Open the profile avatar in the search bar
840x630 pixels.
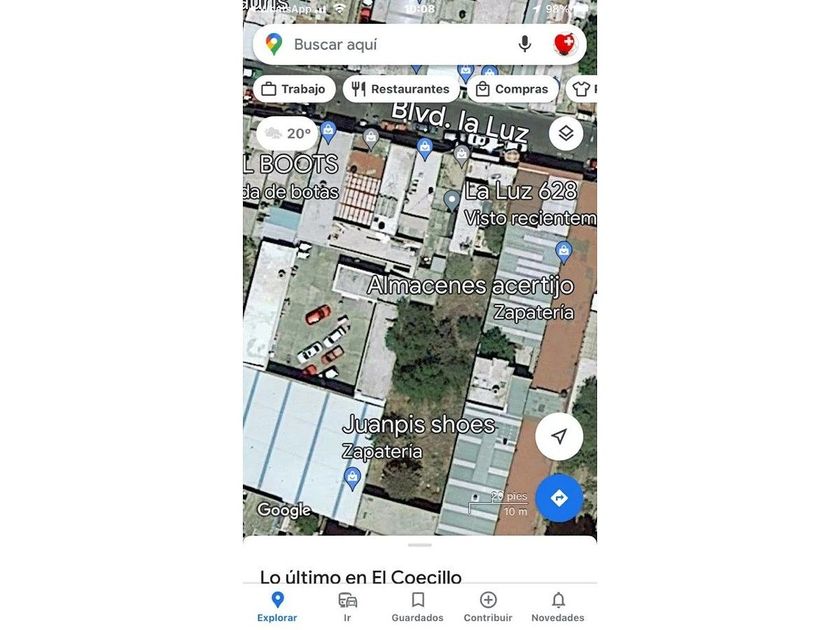click(x=564, y=44)
